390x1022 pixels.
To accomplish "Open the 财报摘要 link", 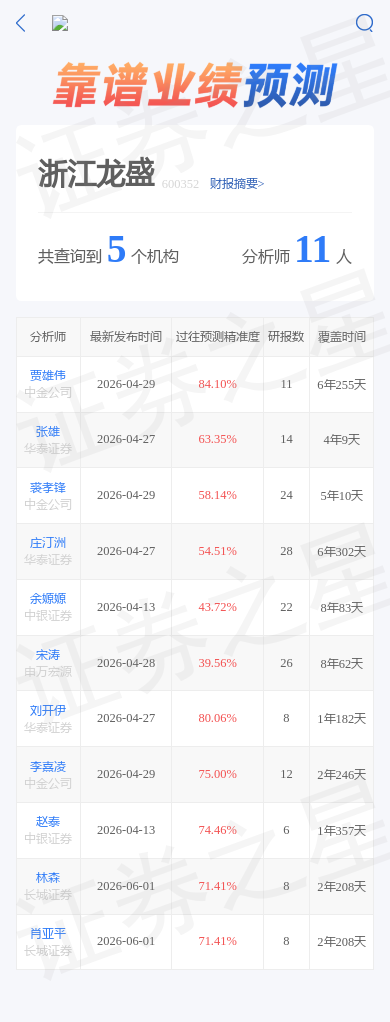I will click(x=237, y=184).
